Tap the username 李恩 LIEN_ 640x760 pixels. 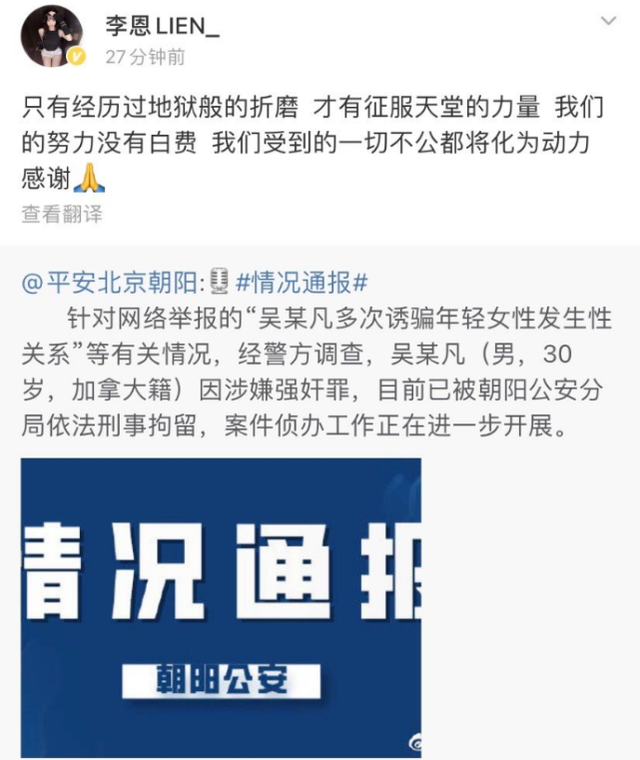pos(159,27)
